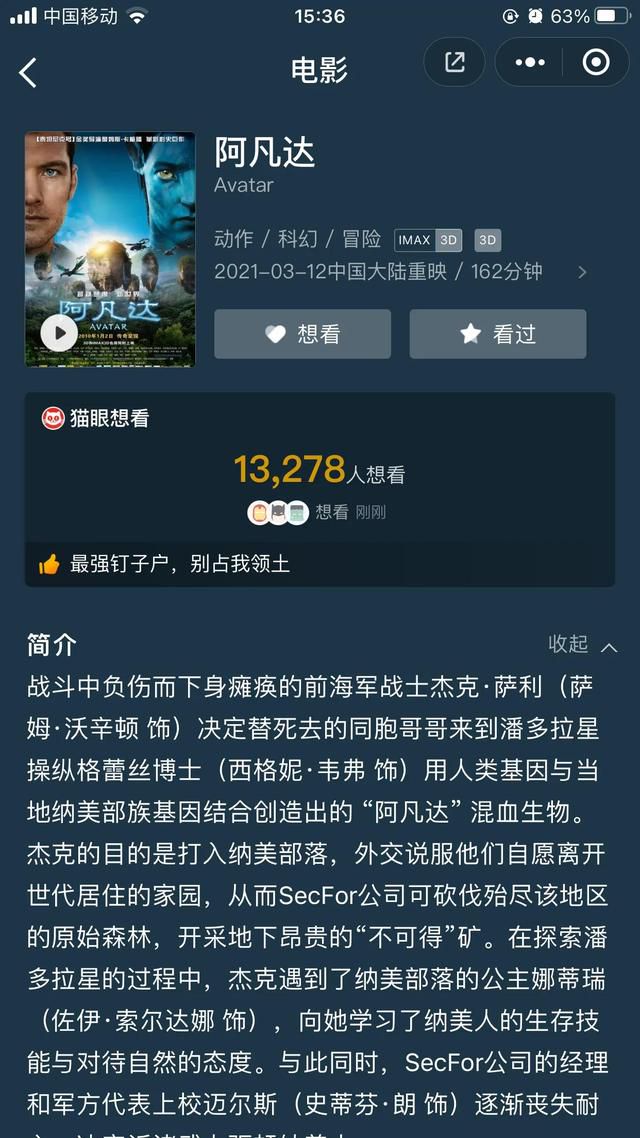
Task: Open the three-dot more menu
Action: point(530,62)
